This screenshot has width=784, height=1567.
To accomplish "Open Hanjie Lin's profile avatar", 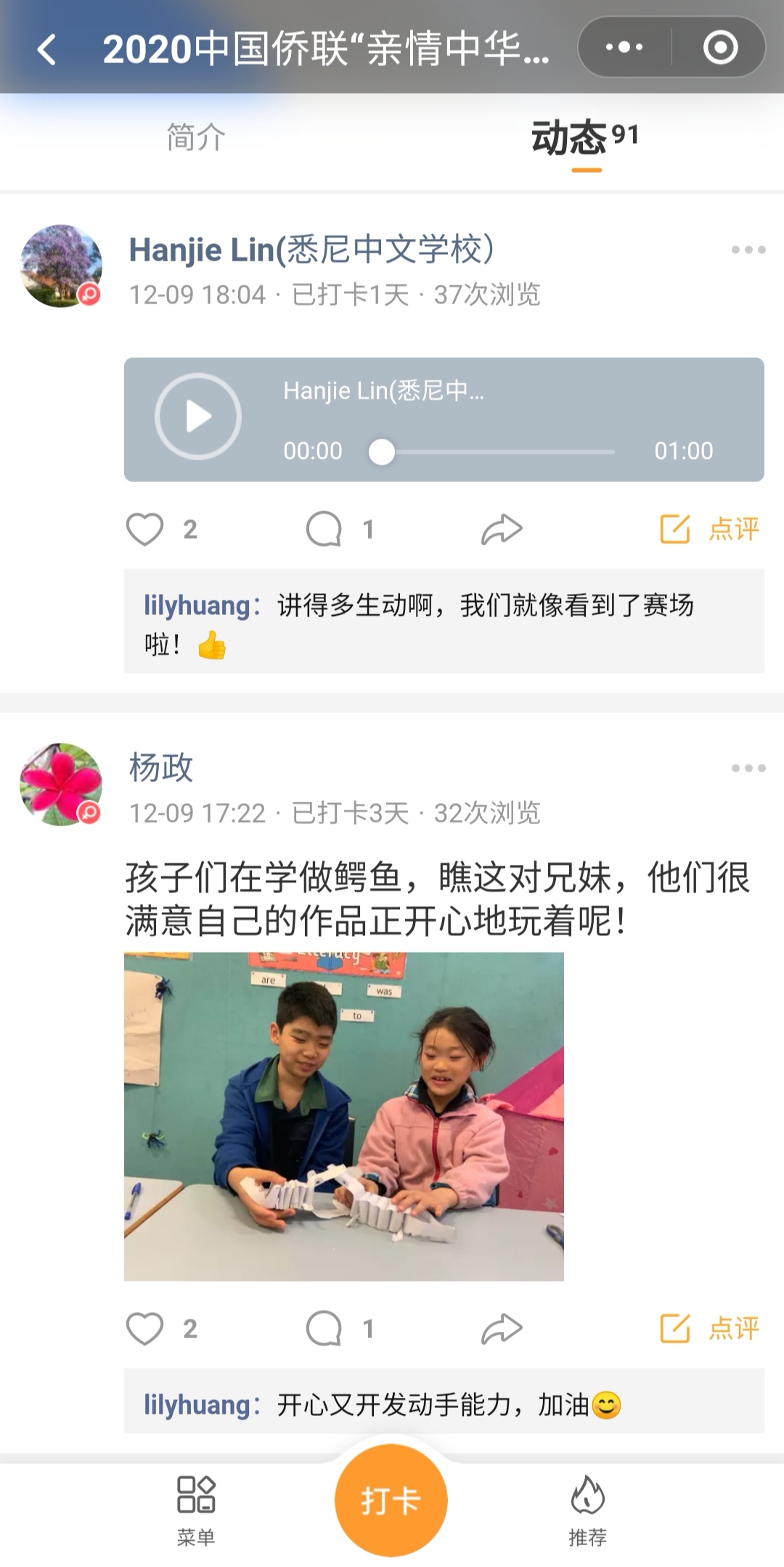I will point(61,265).
